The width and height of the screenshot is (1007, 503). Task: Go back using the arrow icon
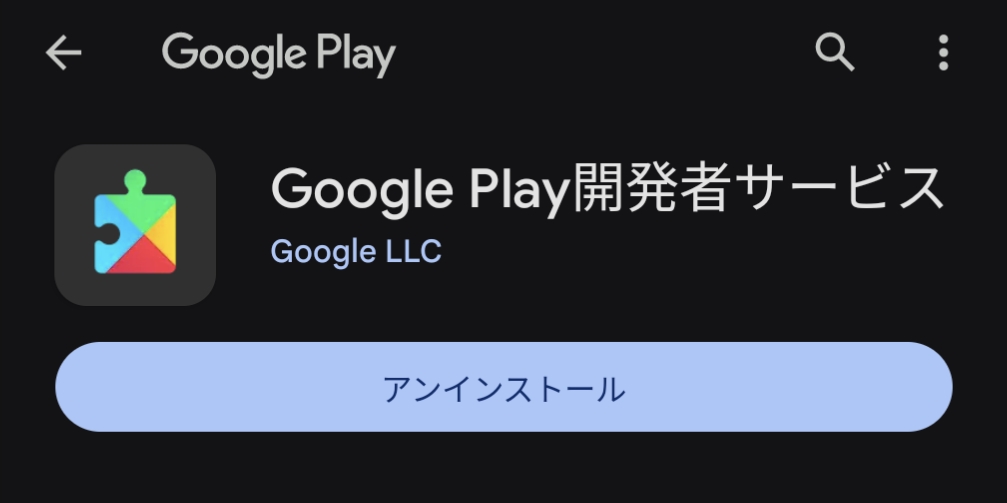click(63, 54)
